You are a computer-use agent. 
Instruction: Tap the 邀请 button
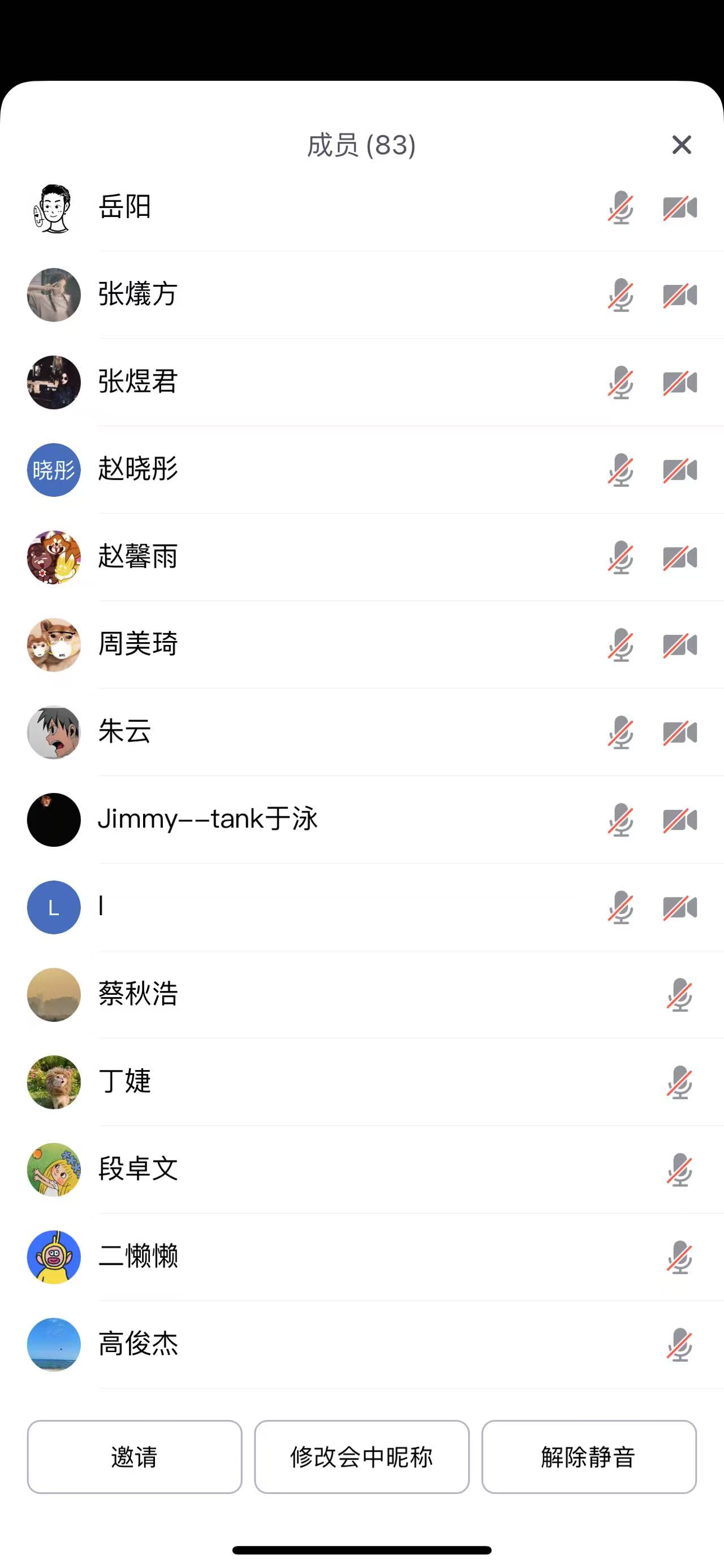pyautogui.click(x=134, y=1457)
